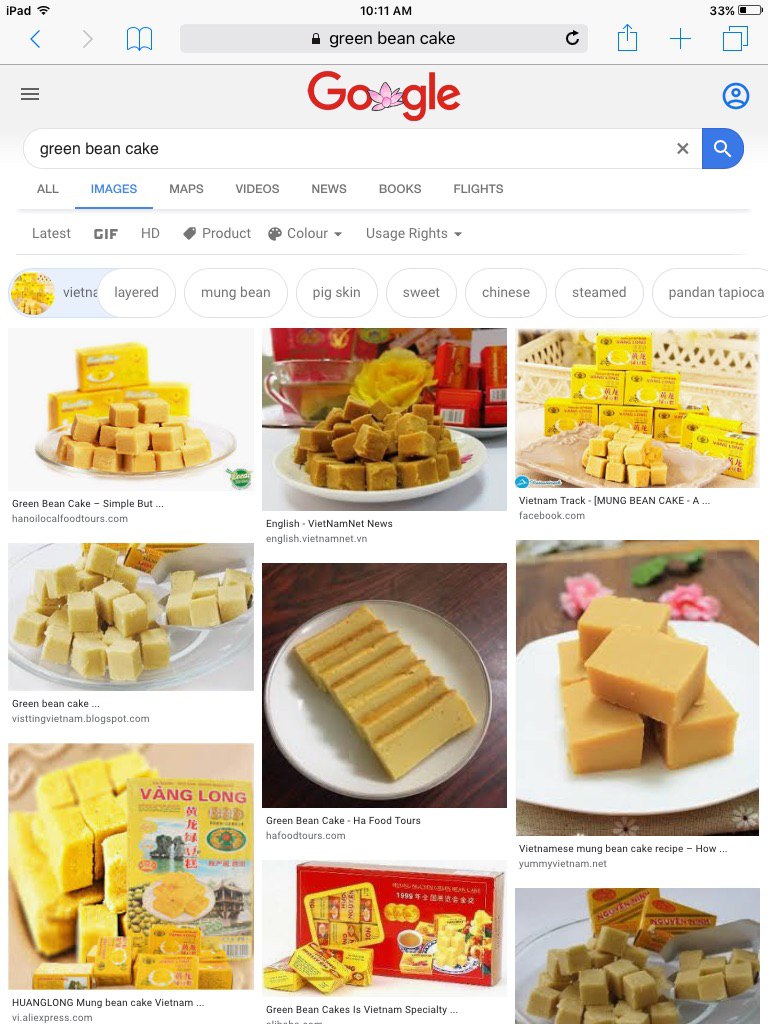This screenshot has width=768, height=1024.
Task: Switch to the Maps tab
Action: 186,188
